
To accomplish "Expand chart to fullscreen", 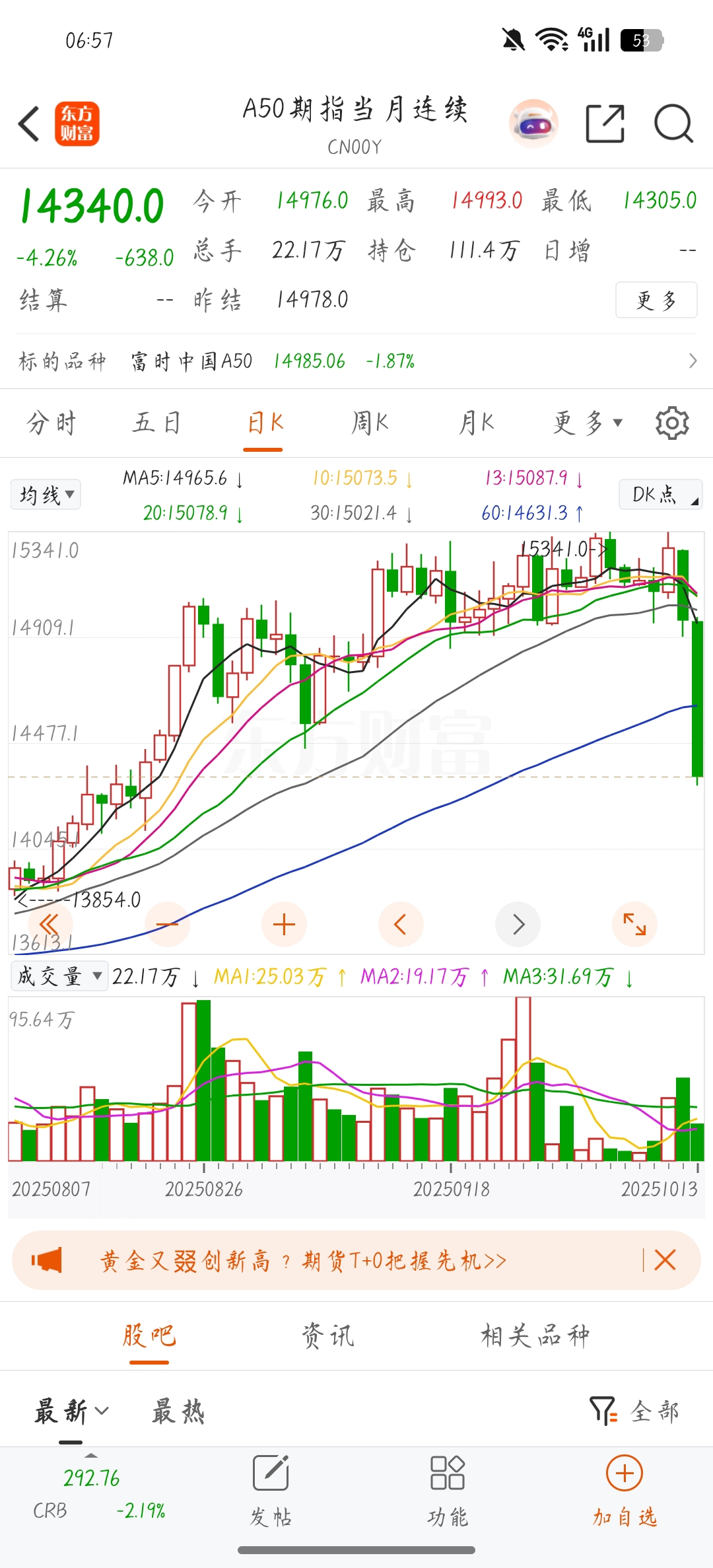I will coord(634,924).
